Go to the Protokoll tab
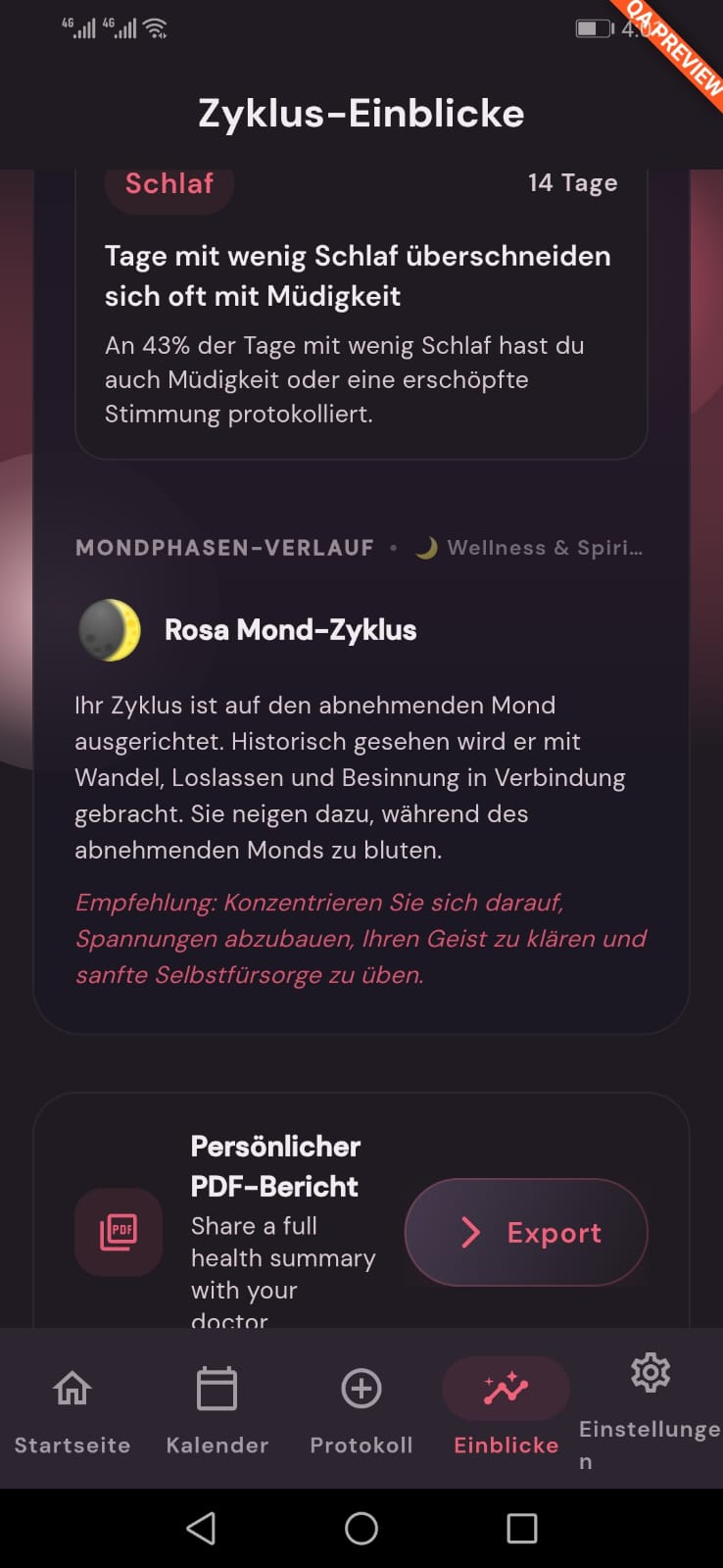The image size is (723, 1568). (361, 1409)
